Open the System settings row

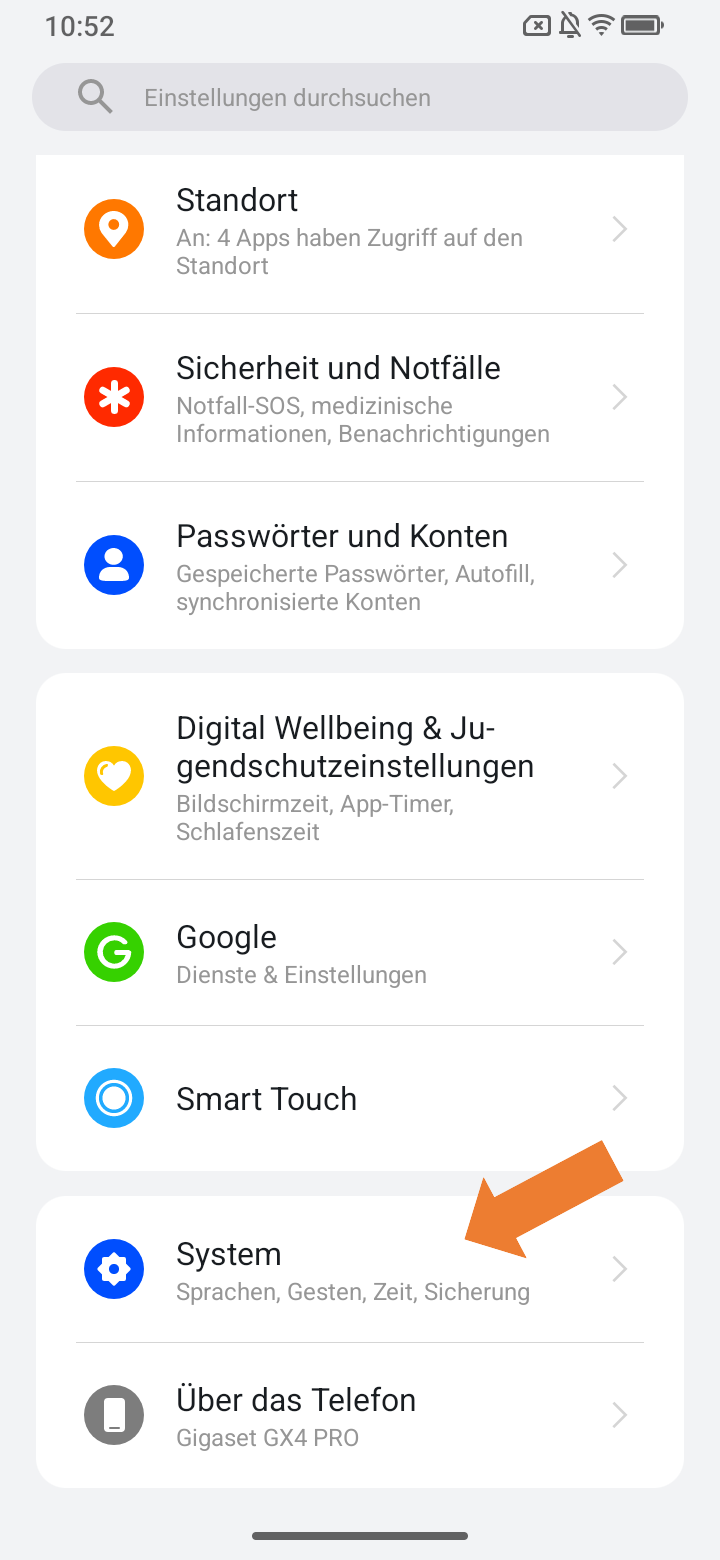click(360, 1269)
